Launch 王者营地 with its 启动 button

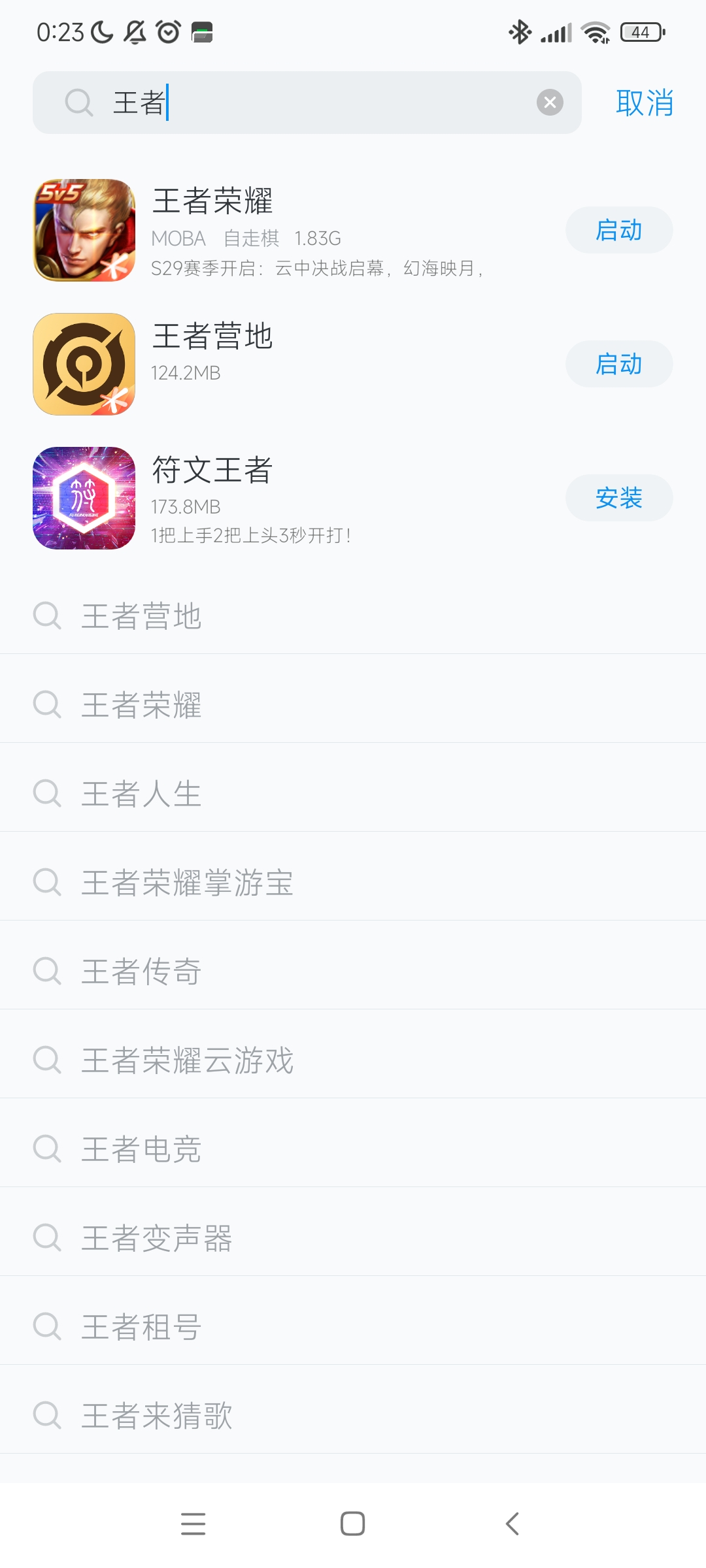pos(619,364)
